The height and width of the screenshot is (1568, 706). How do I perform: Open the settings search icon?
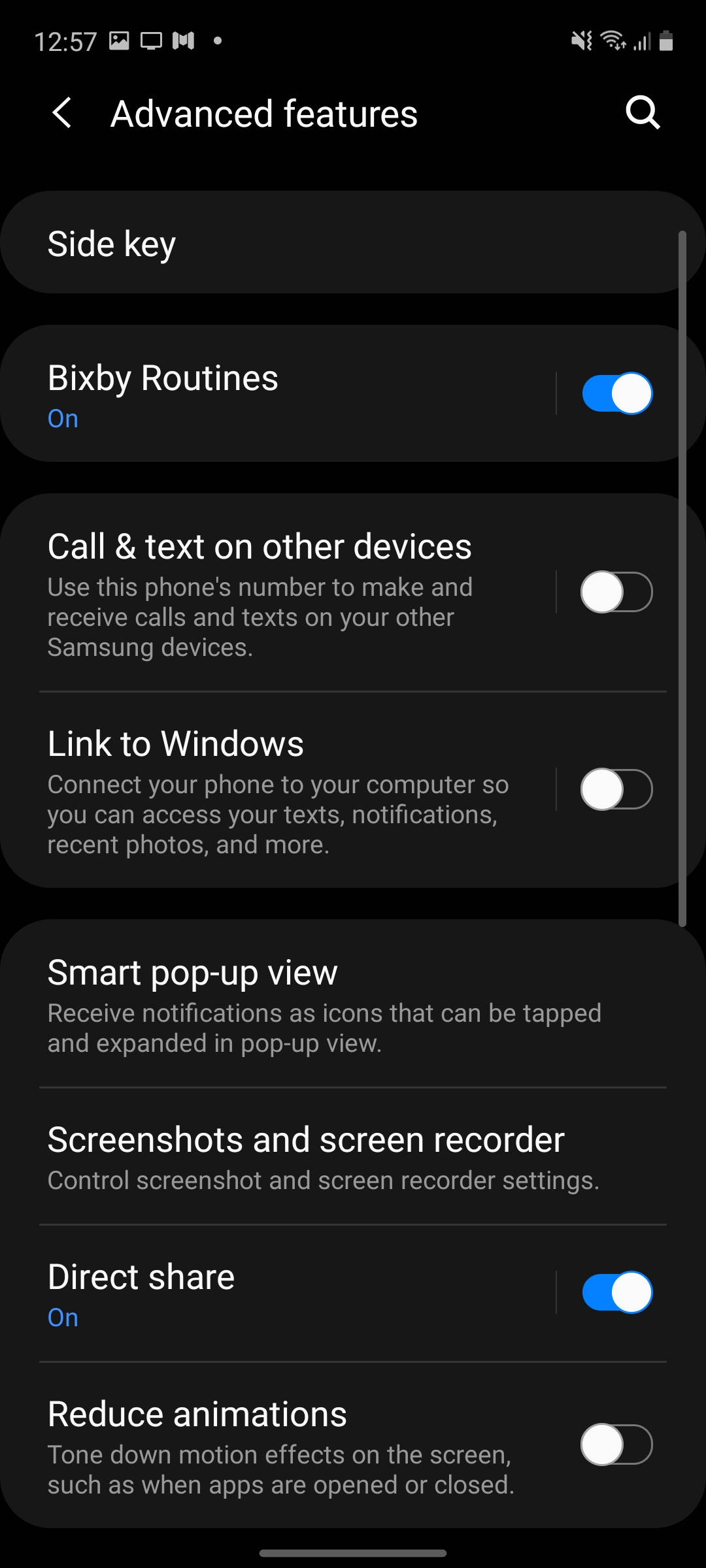click(x=643, y=113)
